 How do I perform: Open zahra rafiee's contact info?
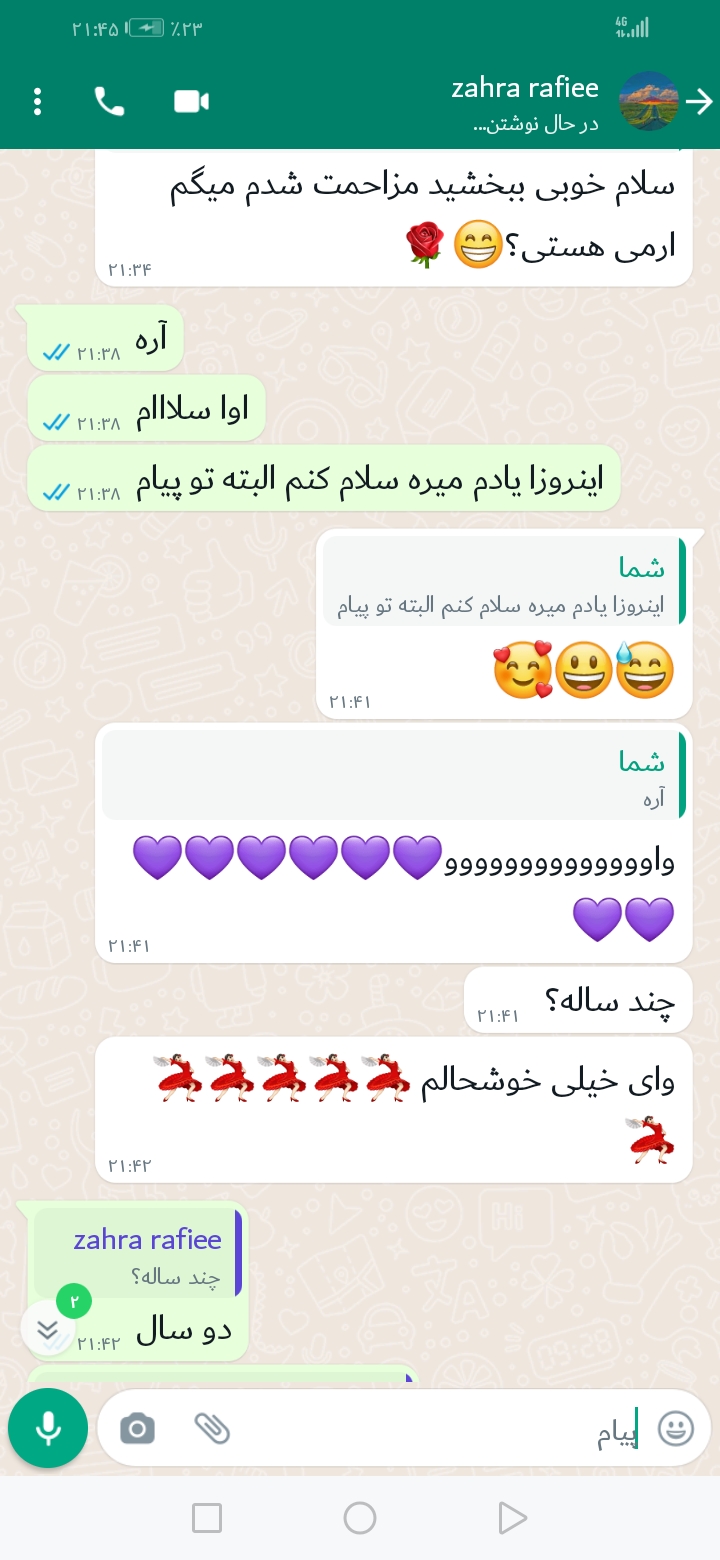tap(524, 101)
